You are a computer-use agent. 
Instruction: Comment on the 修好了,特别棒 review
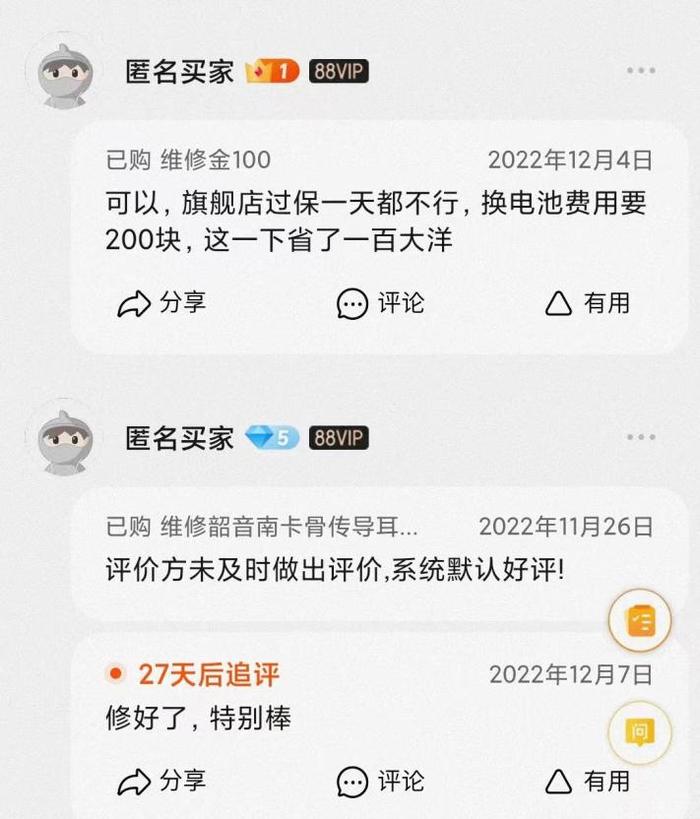click(x=380, y=780)
